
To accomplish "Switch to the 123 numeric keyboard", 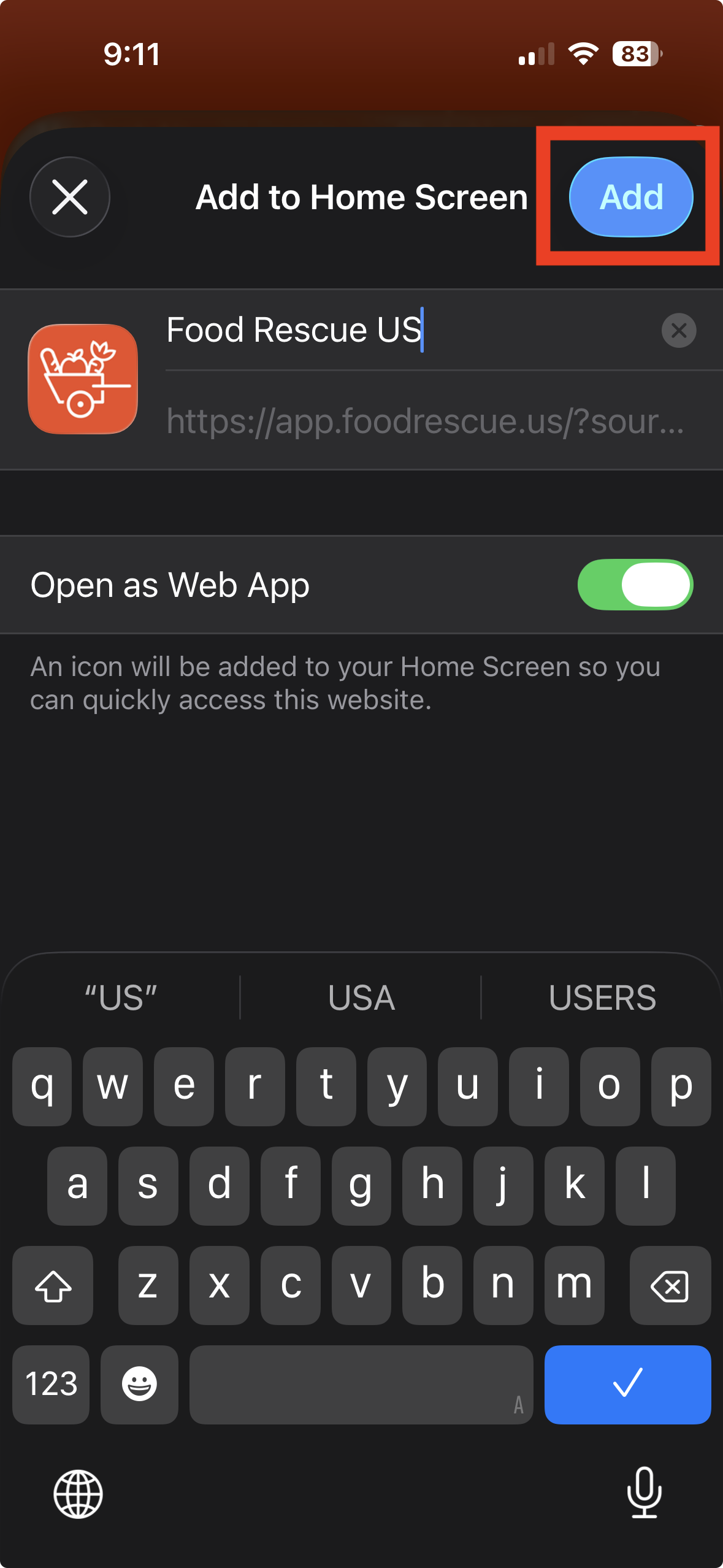I will click(x=52, y=1385).
